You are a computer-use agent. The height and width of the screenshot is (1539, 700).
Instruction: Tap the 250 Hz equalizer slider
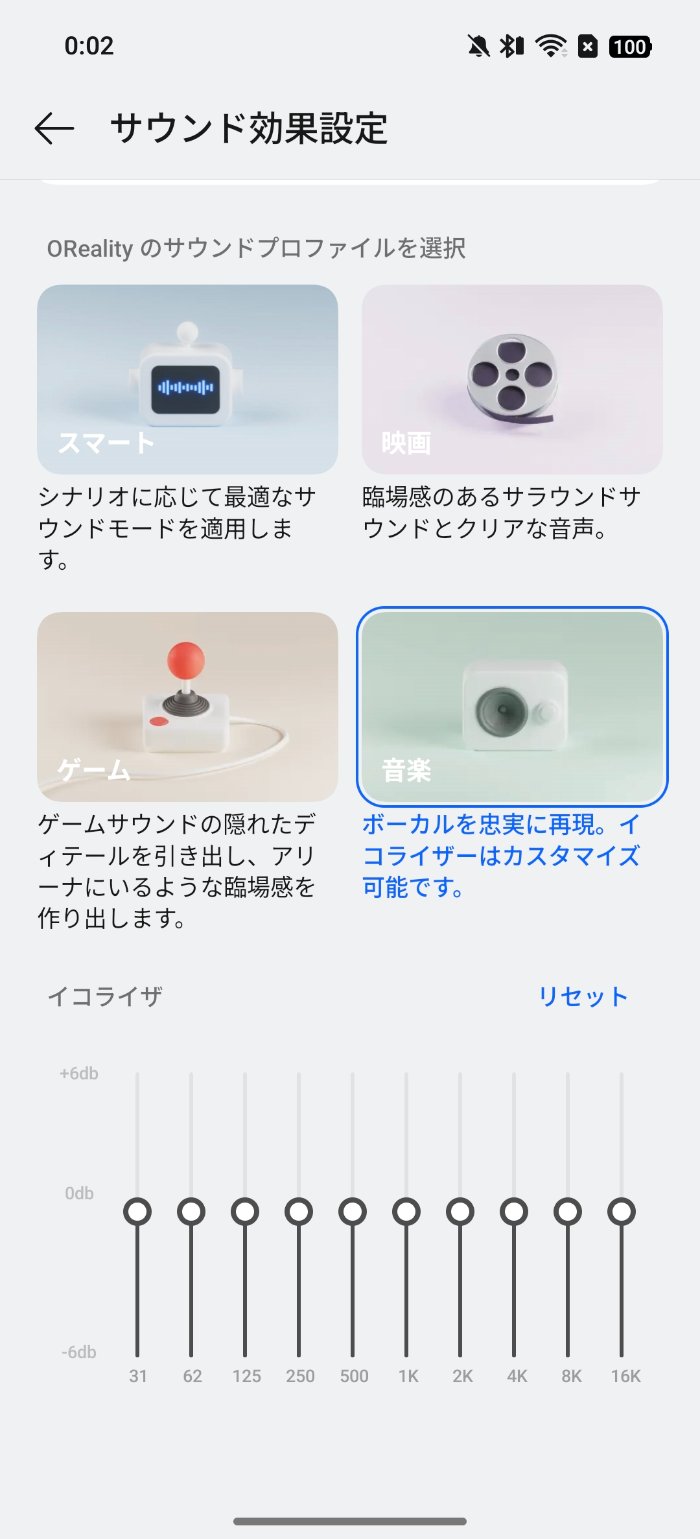[x=299, y=1211]
